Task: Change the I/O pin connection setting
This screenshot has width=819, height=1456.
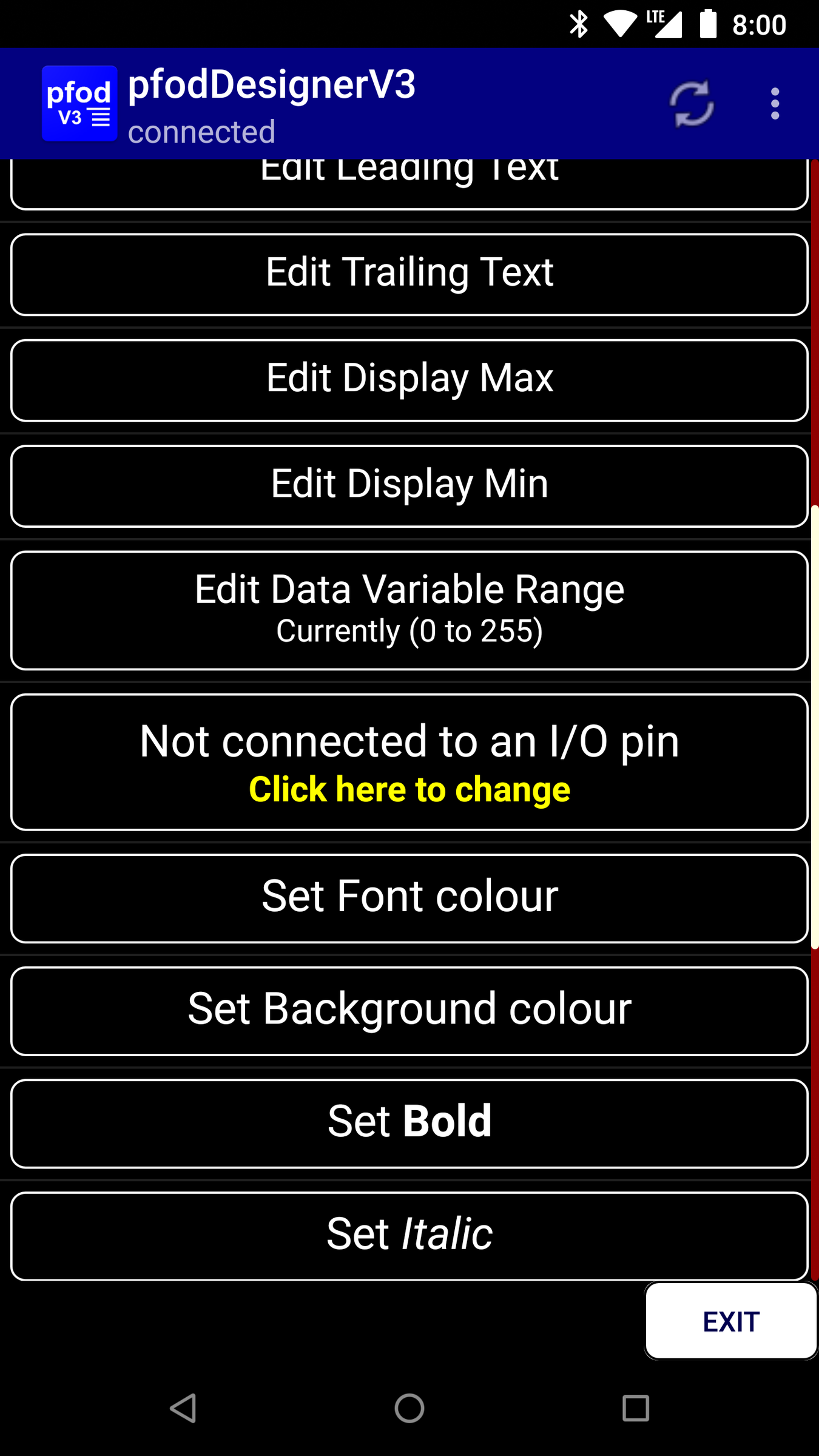Action: click(409, 761)
